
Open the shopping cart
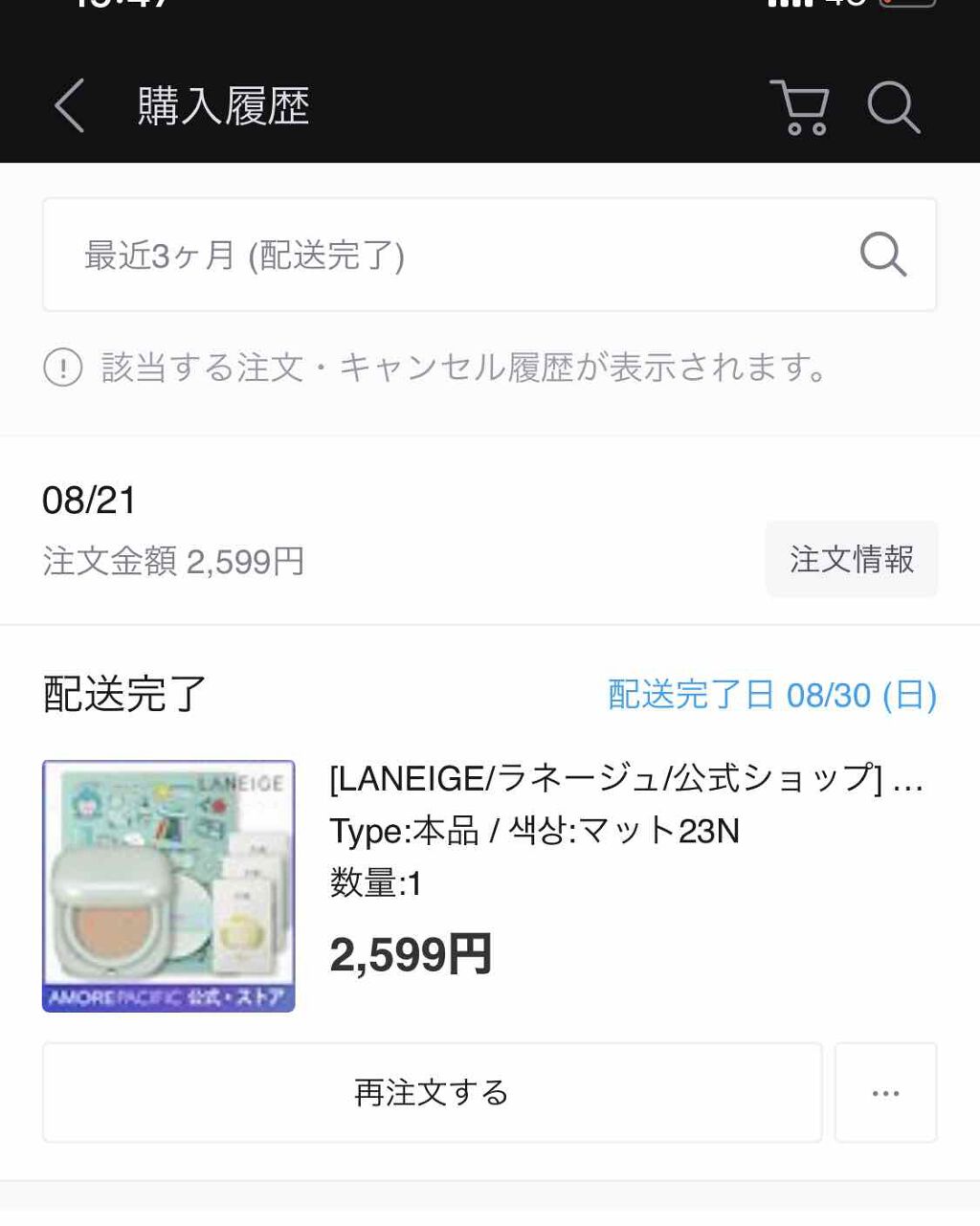800,107
